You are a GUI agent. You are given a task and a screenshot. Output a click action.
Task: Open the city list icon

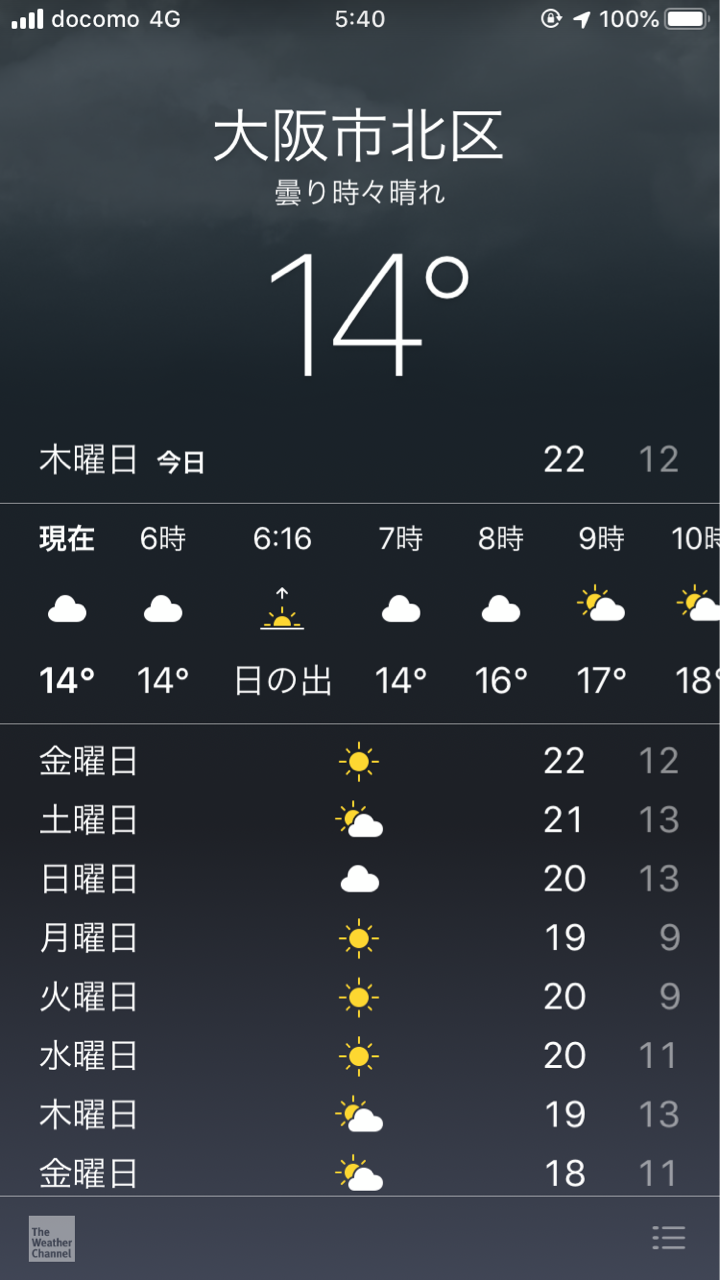click(668, 1237)
